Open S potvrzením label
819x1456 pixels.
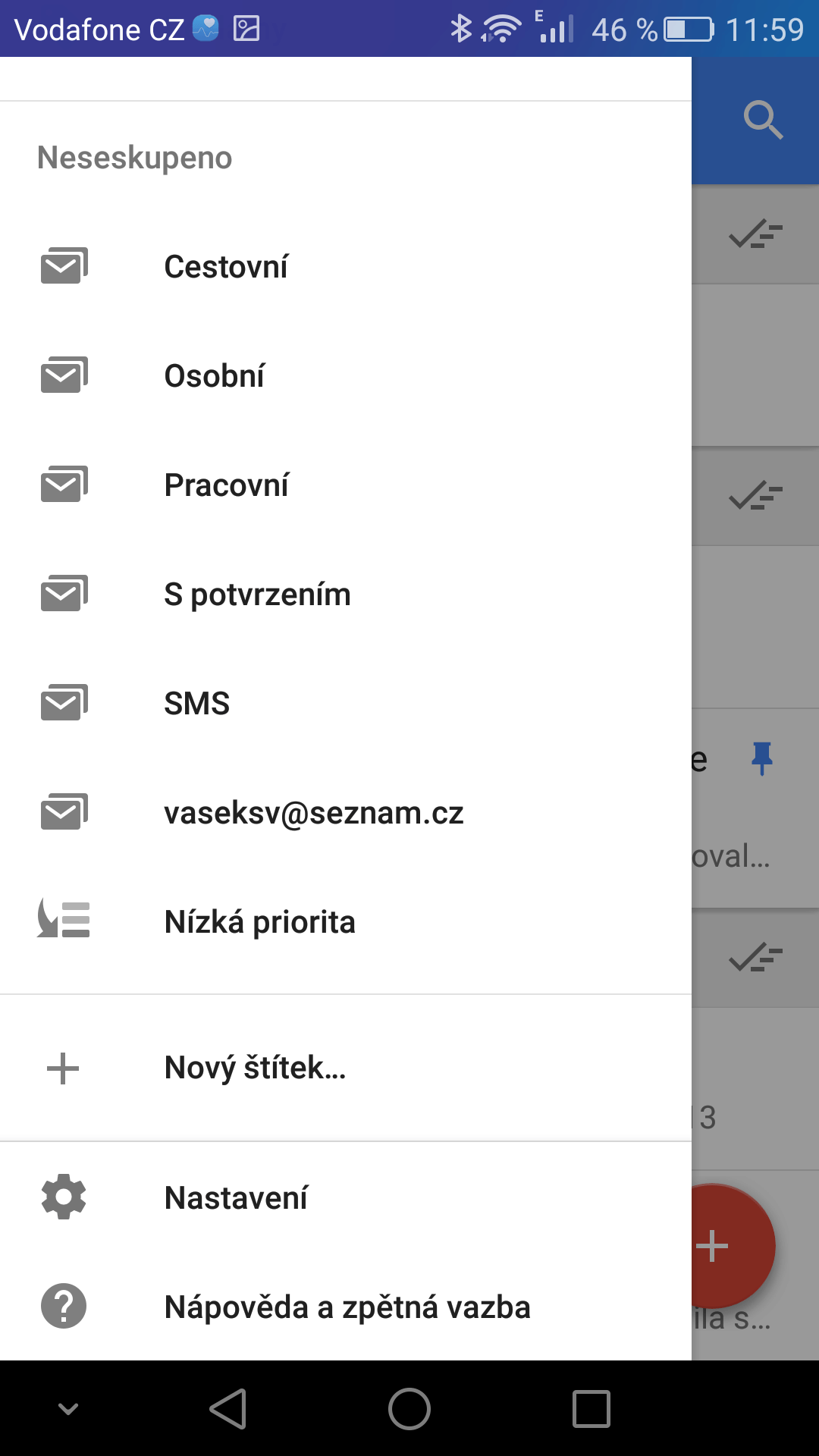[x=346, y=595]
